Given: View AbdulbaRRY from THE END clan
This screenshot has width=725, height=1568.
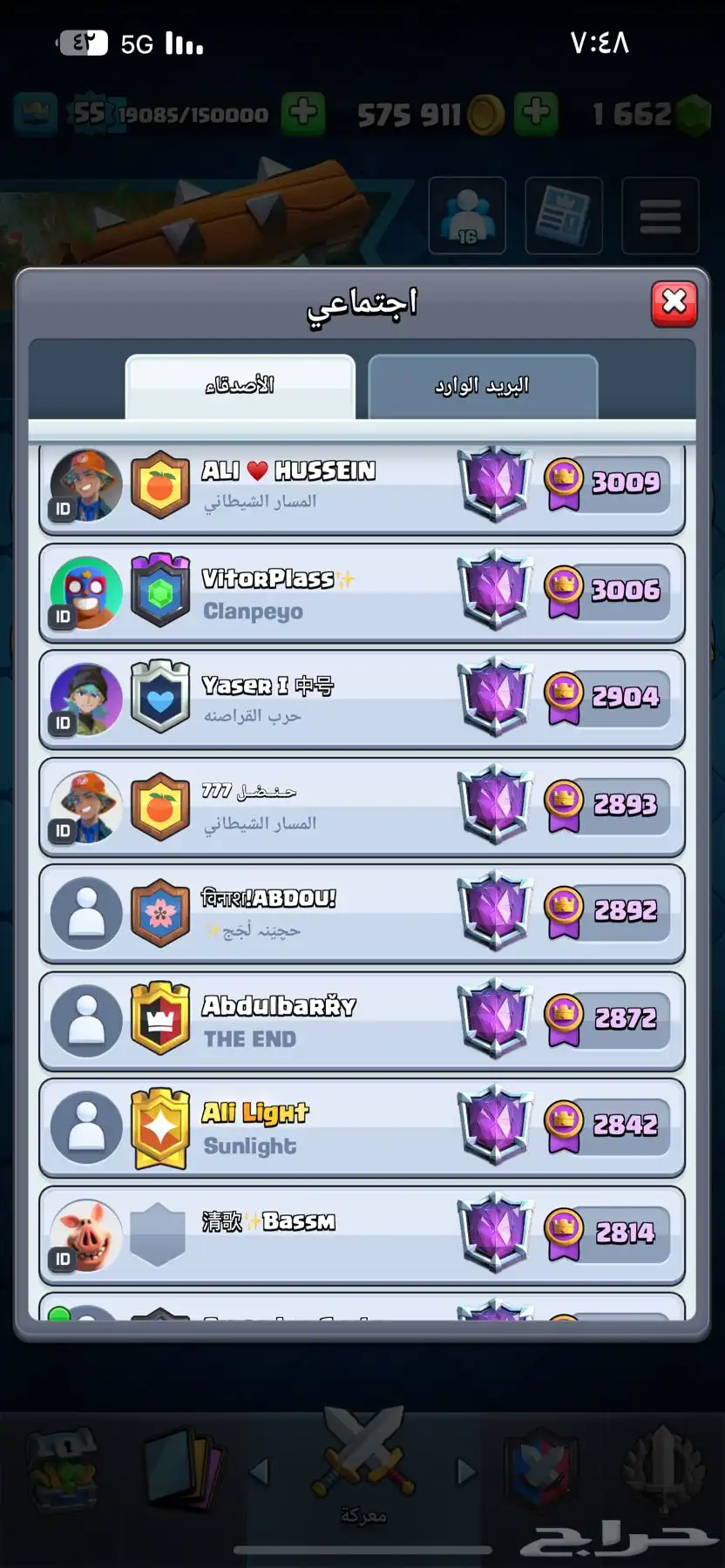Looking at the screenshot, I should [362, 1021].
